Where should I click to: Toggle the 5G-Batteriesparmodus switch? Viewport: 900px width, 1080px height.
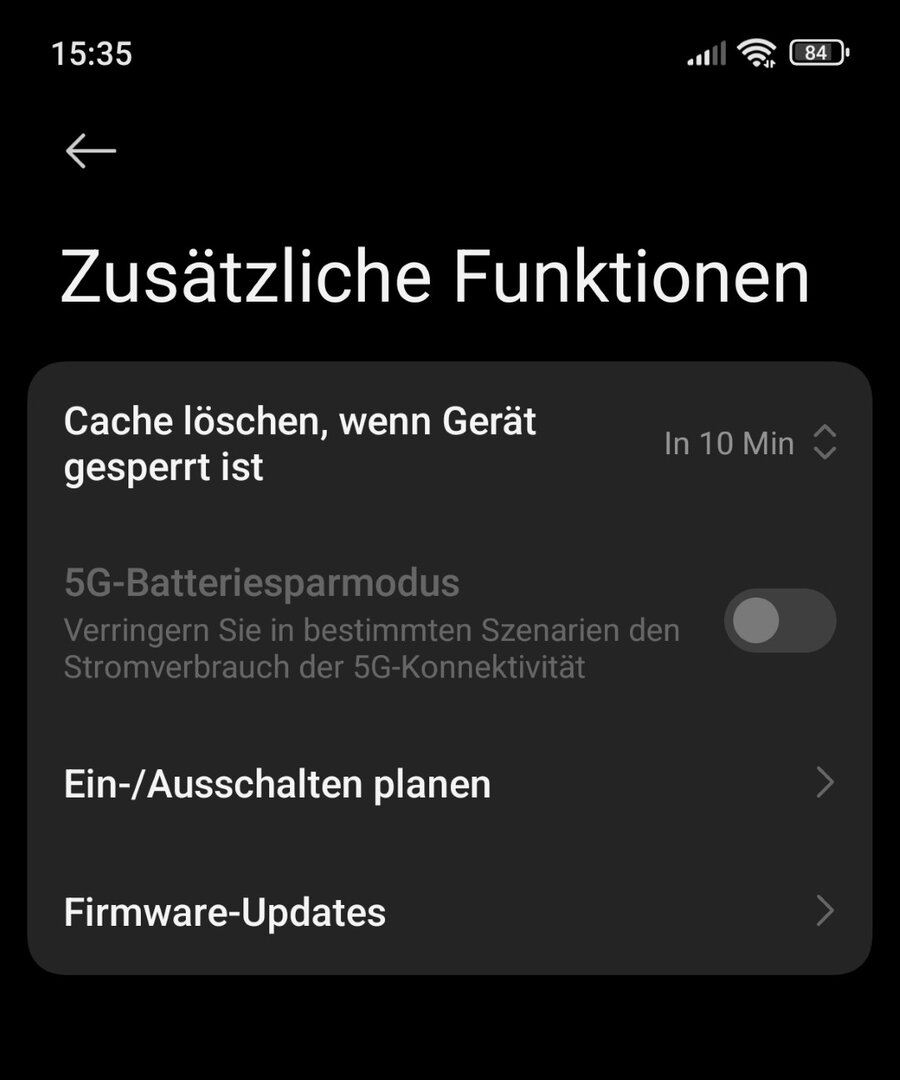pos(779,621)
